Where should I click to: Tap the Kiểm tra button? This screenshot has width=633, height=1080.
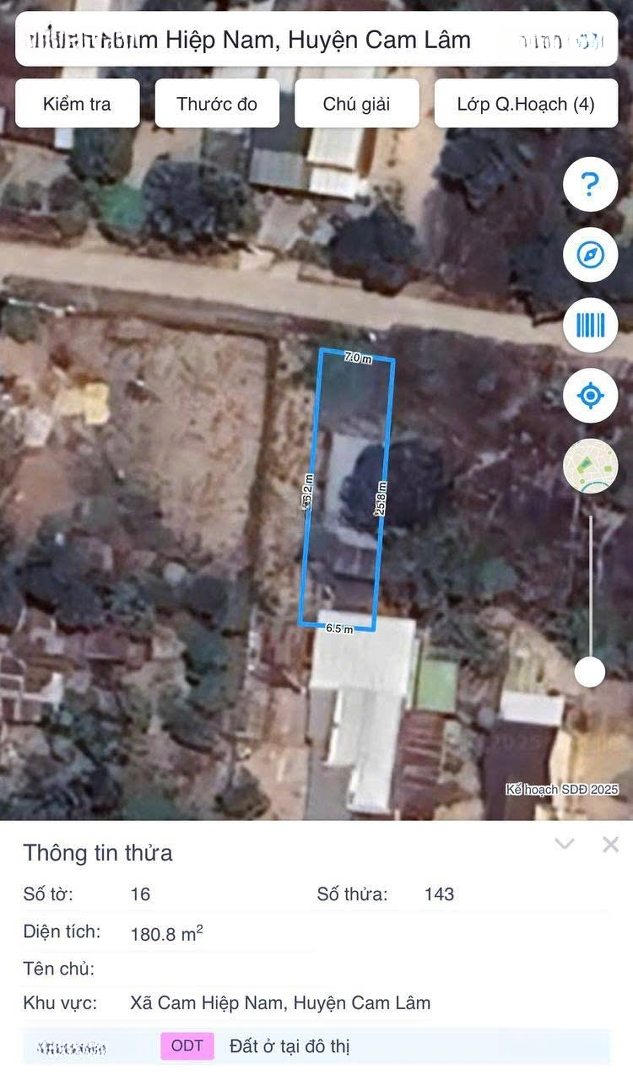click(x=77, y=104)
